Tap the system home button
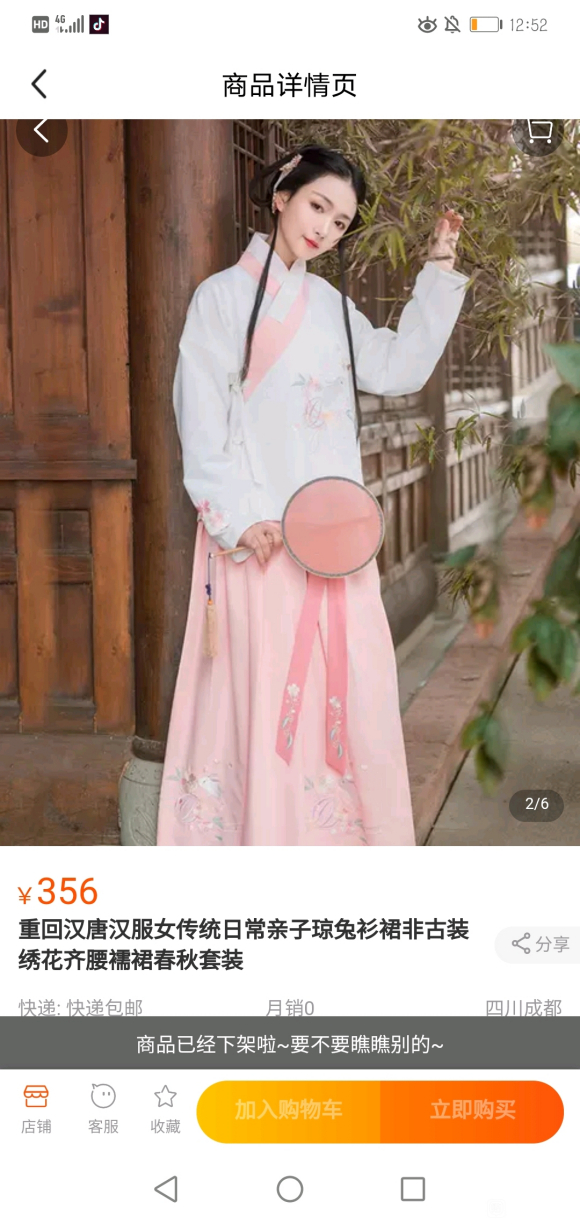 click(290, 1189)
